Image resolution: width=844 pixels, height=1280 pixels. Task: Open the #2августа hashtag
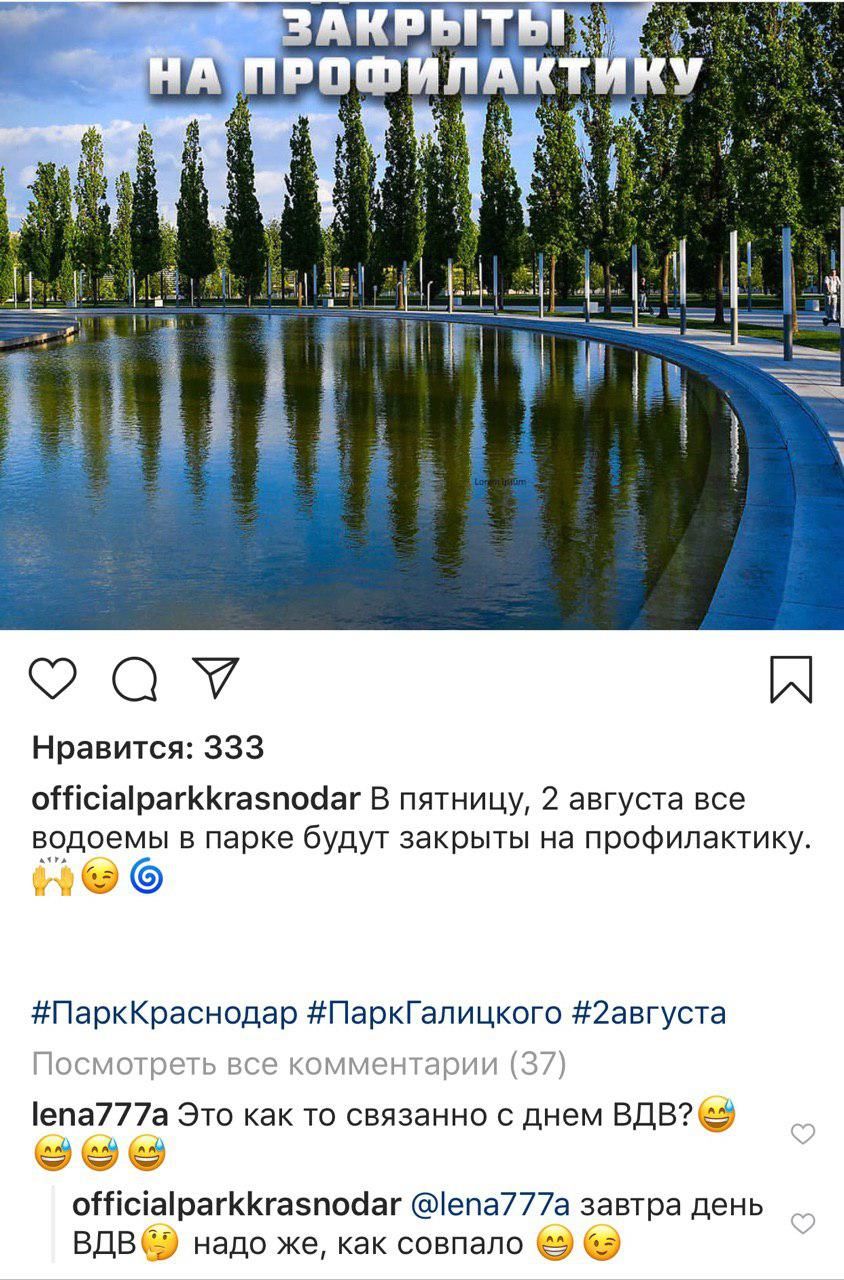(649, 1013)
